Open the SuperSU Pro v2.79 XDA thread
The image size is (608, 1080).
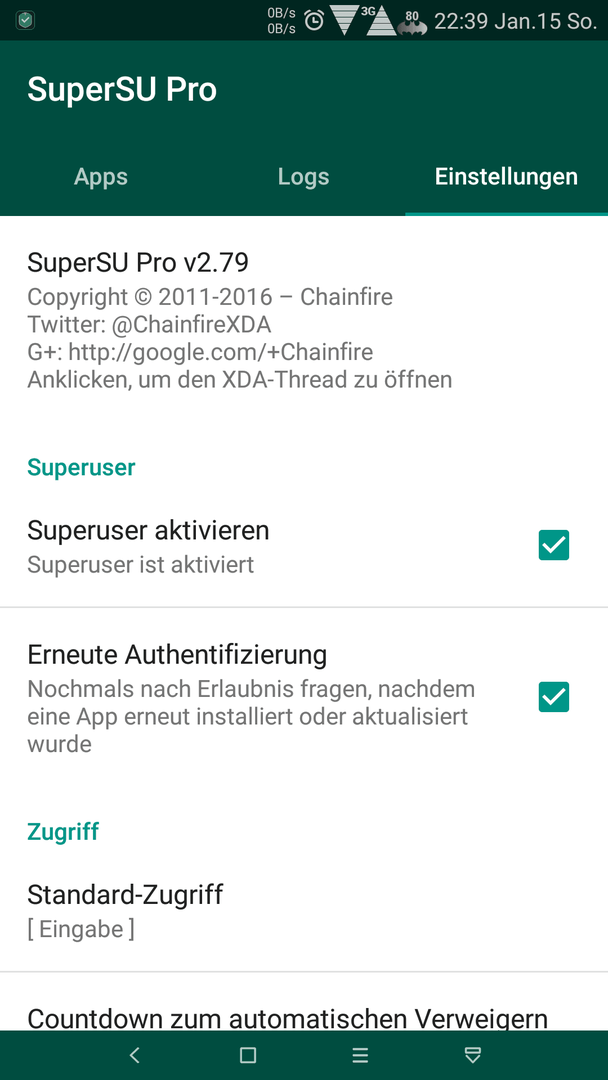click(304, 320)
